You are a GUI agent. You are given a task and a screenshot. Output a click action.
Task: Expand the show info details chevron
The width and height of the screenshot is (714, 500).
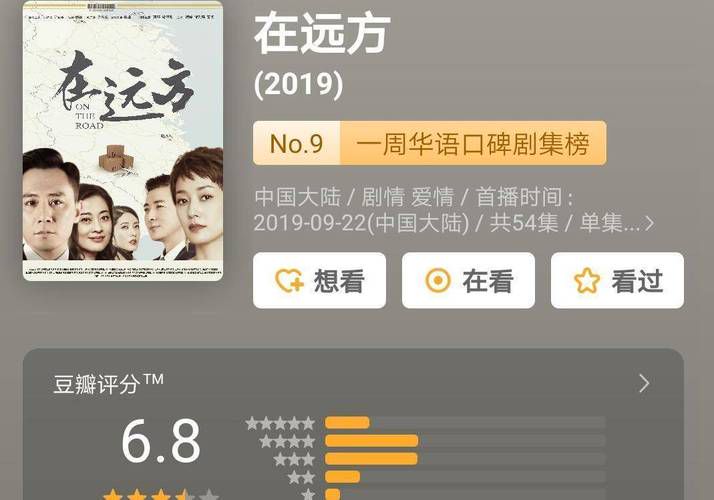pos(649,223)
